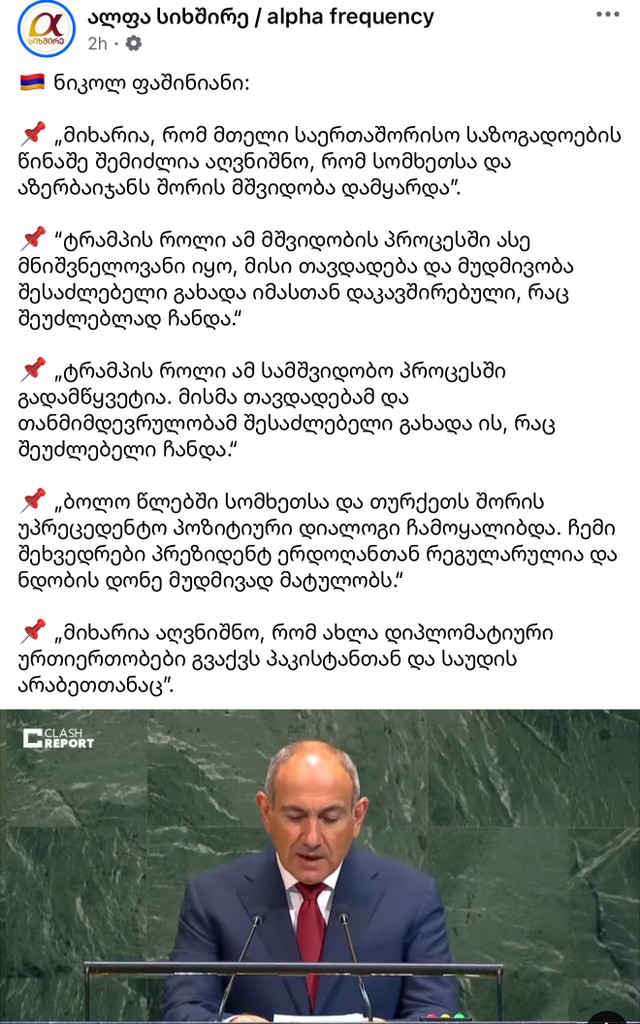This screenshot has width=640, height=1024.
Task: Open the post's three-dot overflow menu
Action: pyautogui.click(x=607, y=15)
